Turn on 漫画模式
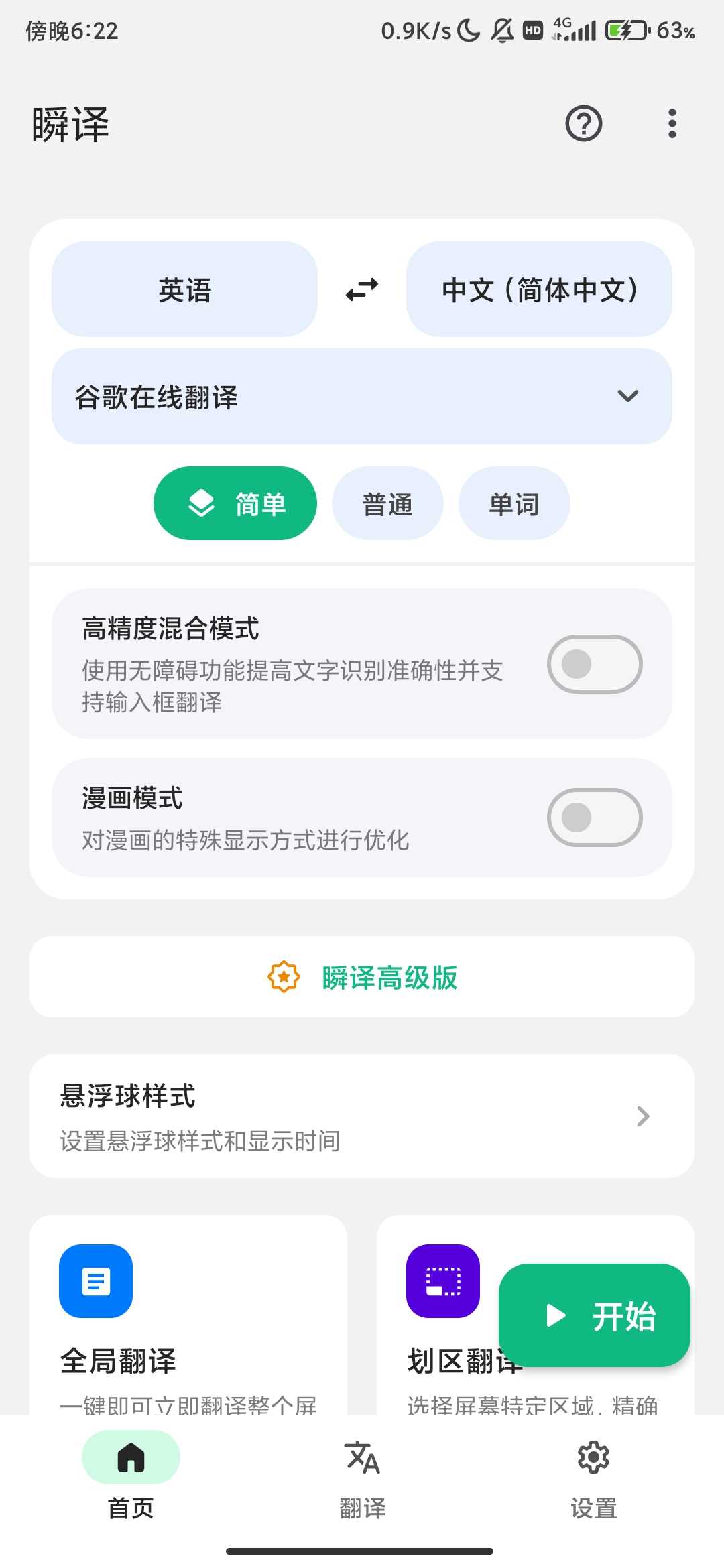The width and height of the screenshot is (724, 1568). 595,818
